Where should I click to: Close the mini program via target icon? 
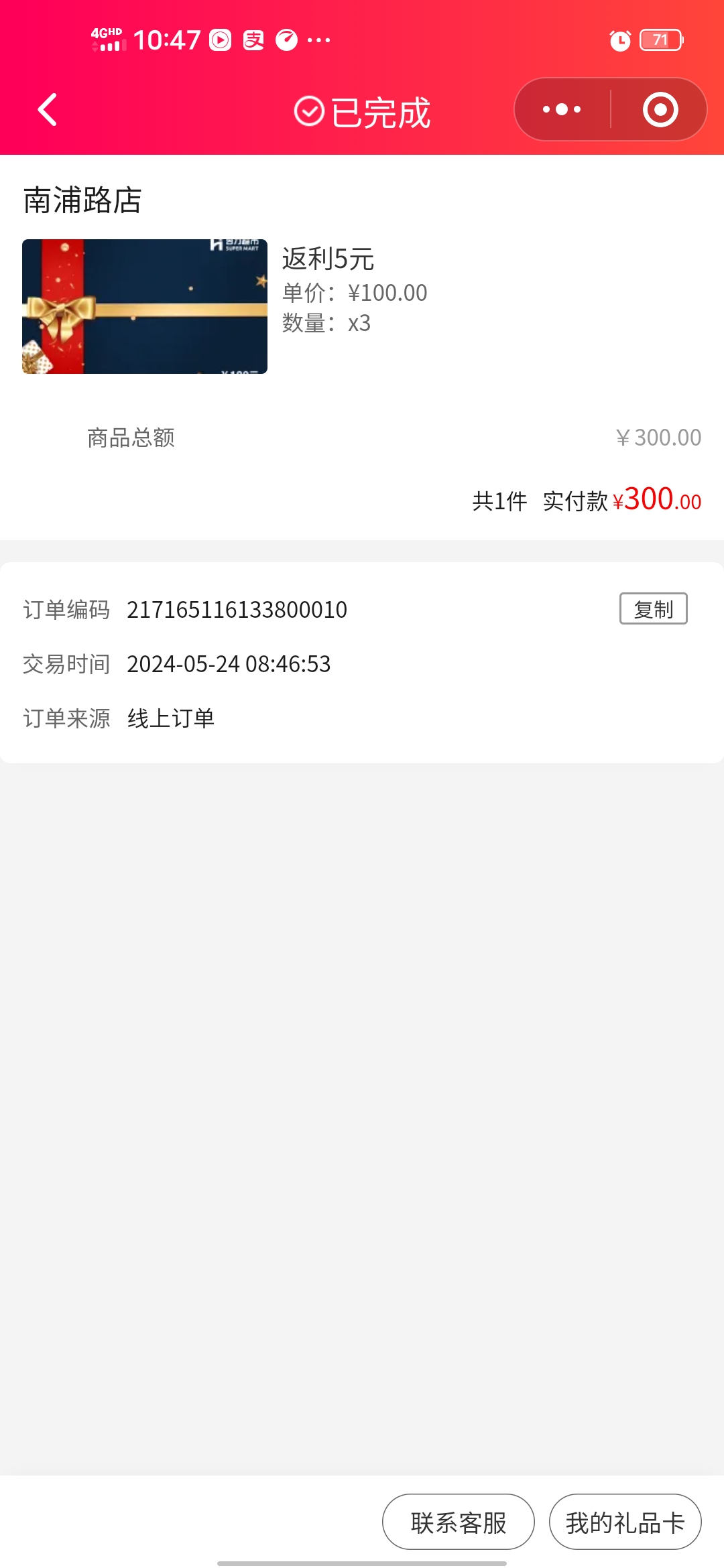click(660, 109)
